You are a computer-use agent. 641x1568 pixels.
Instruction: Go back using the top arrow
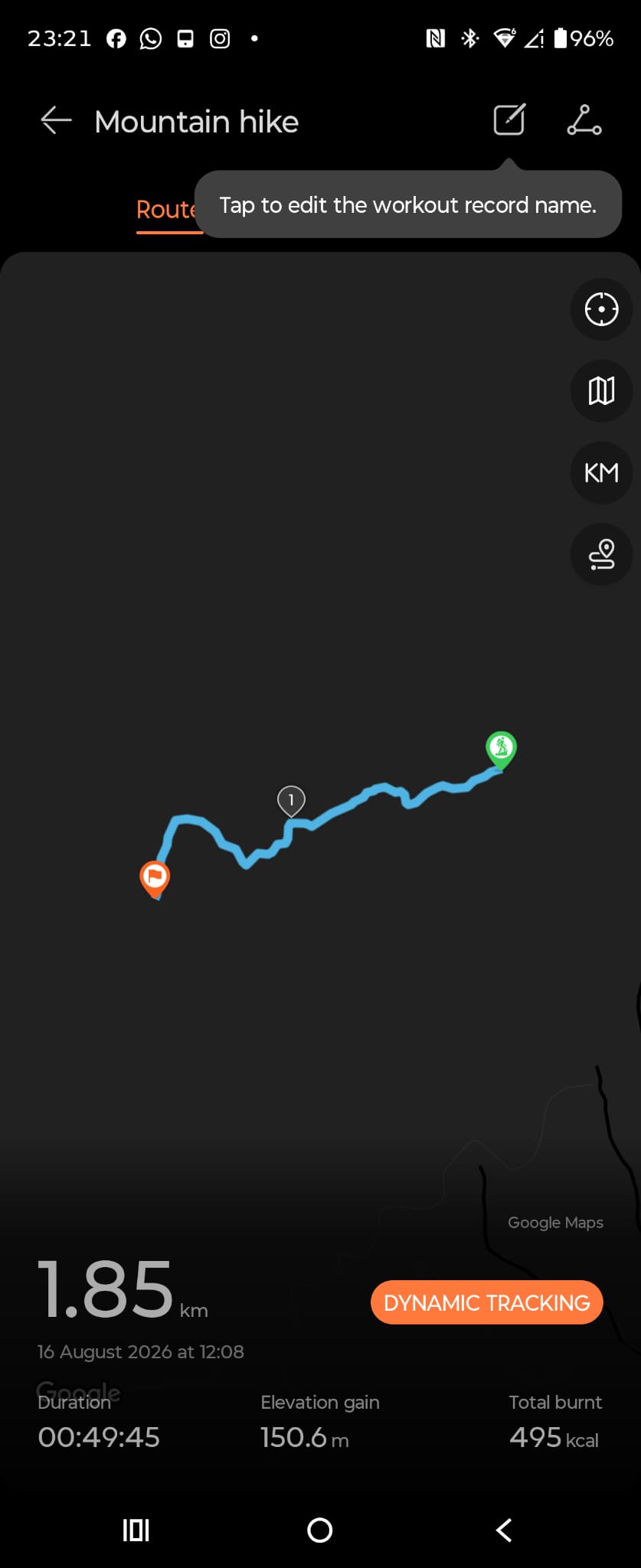tap(56, 120)
